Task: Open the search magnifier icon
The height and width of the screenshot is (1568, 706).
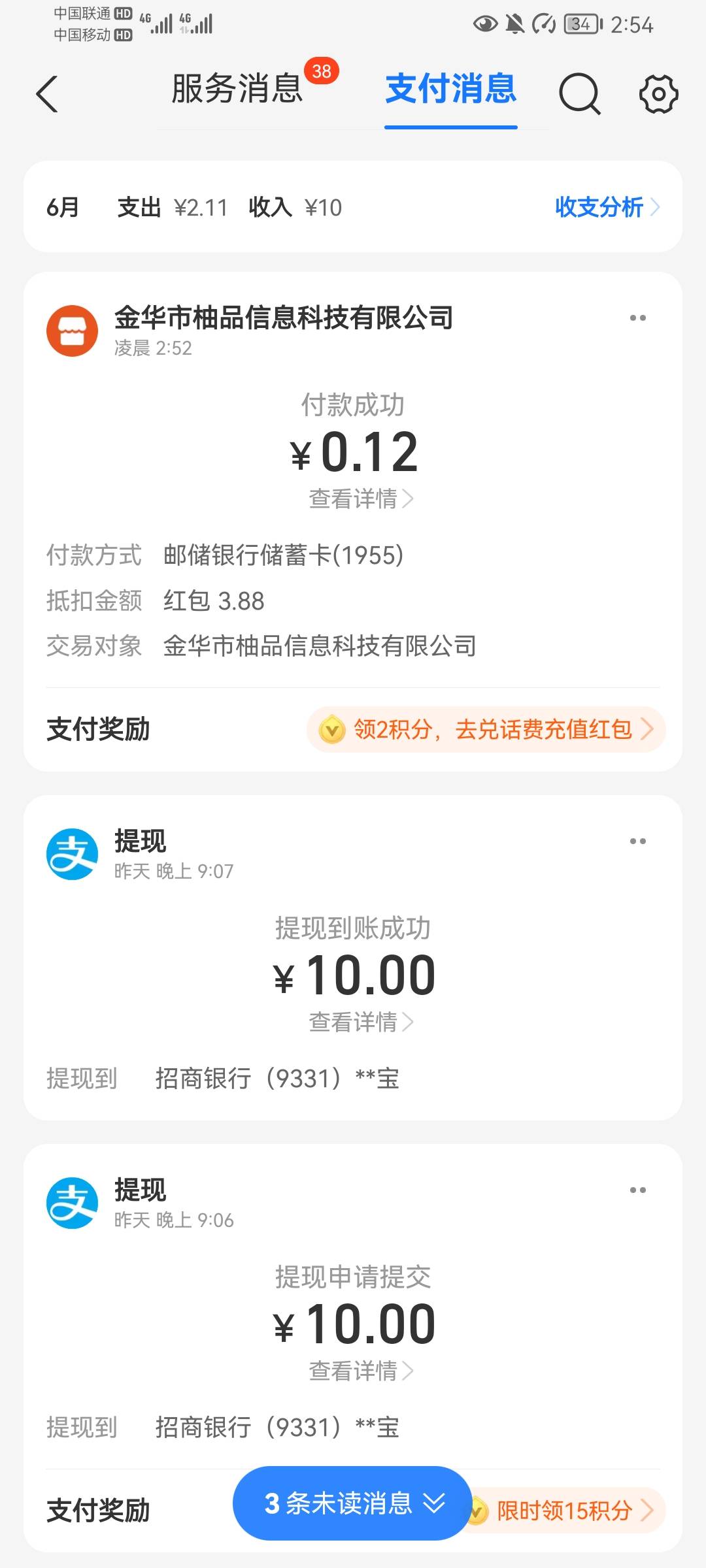Action: tap(580, 94)
